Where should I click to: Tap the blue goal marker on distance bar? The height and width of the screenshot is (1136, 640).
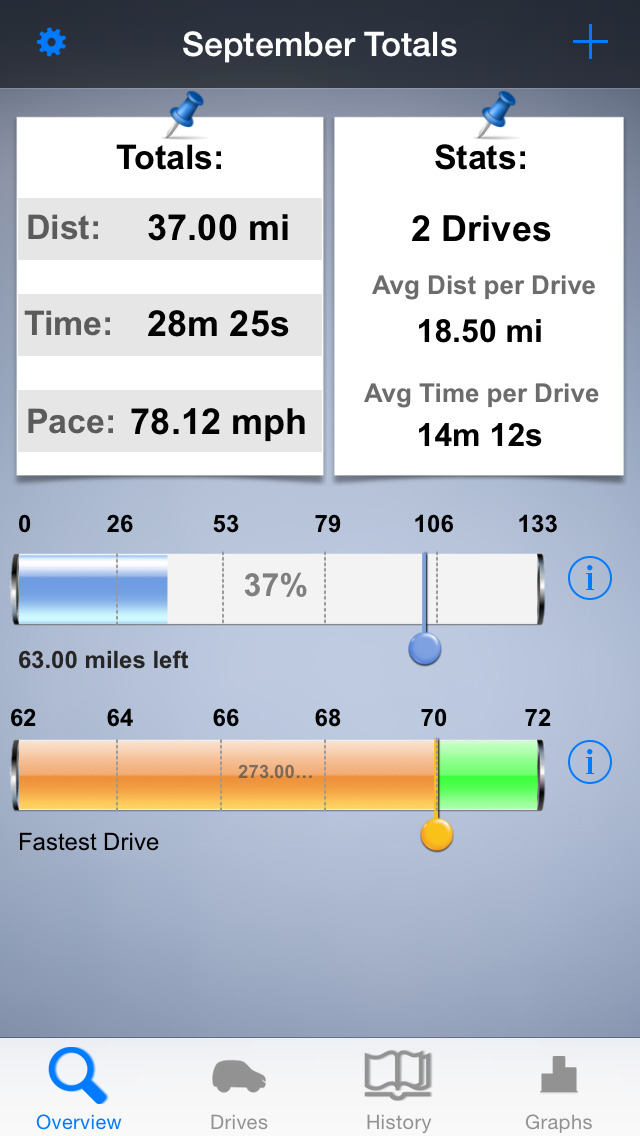[425, 648]
